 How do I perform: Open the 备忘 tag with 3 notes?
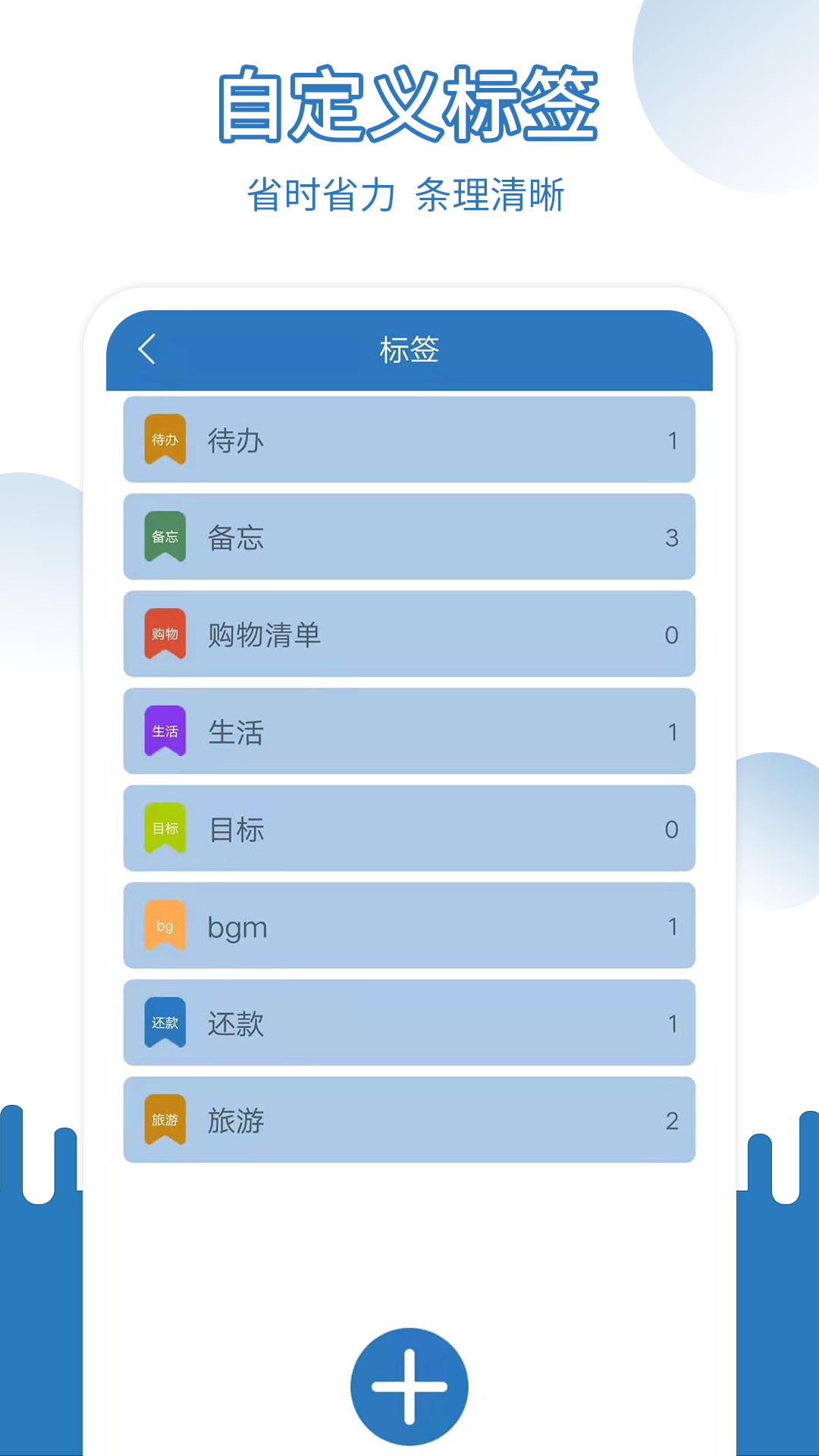tap(409, 536)
